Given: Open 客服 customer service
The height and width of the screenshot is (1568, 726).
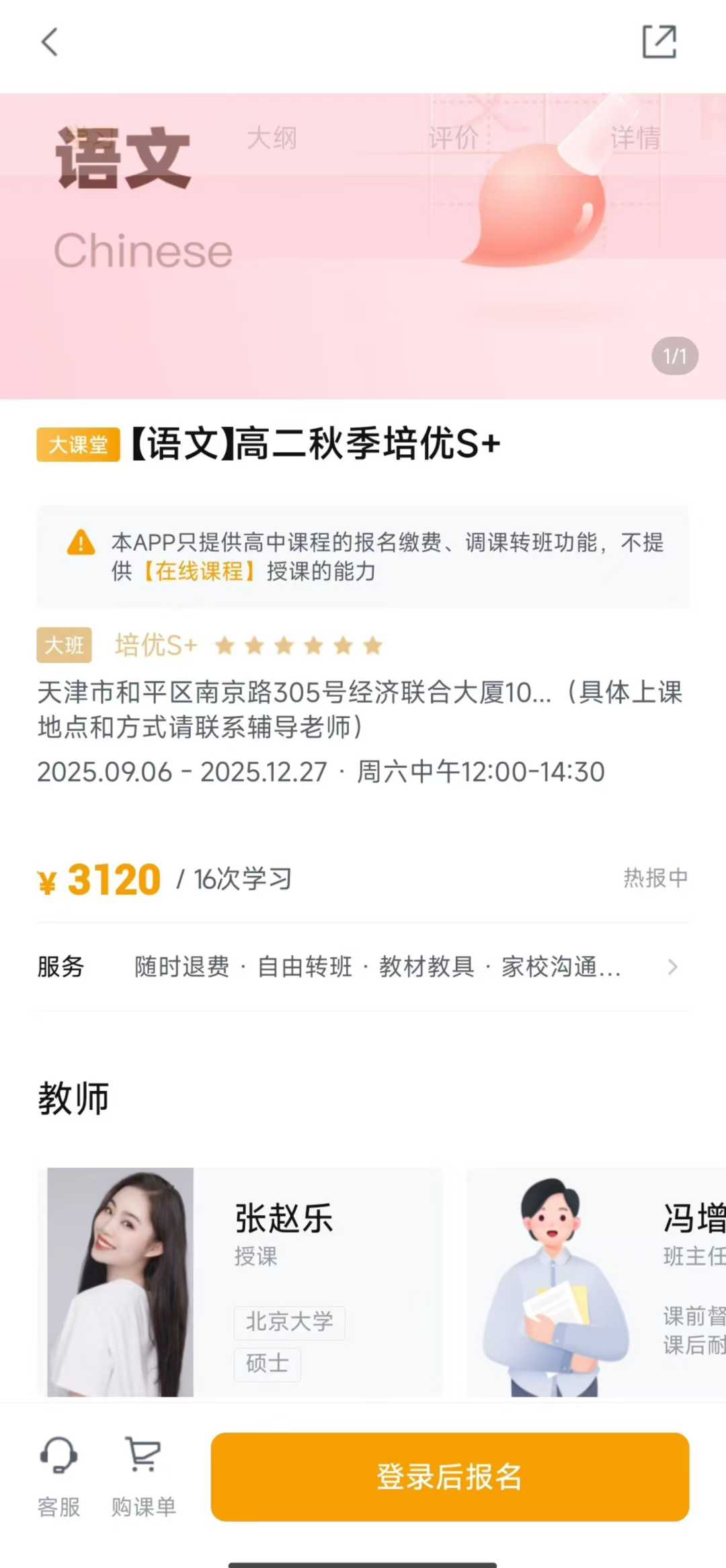Looking at the screenshot, I should (x=59, y=1478).
